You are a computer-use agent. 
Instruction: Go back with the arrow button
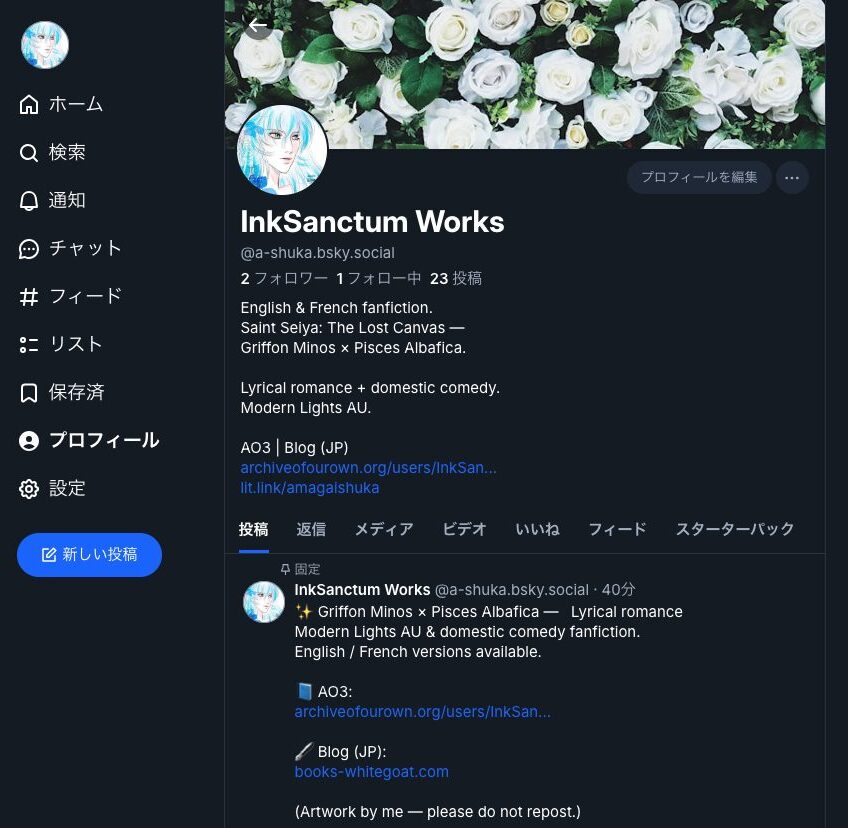pos(258,25)
